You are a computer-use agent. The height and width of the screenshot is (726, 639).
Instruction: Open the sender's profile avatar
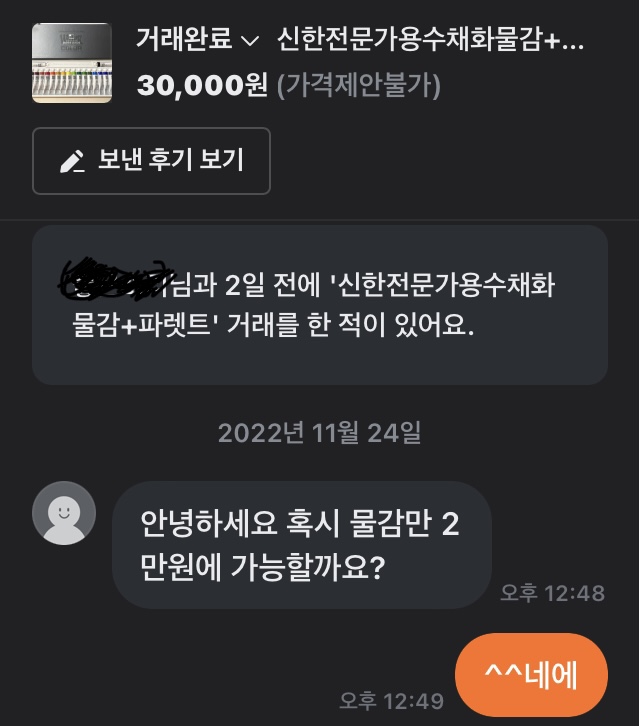point(64,513)
